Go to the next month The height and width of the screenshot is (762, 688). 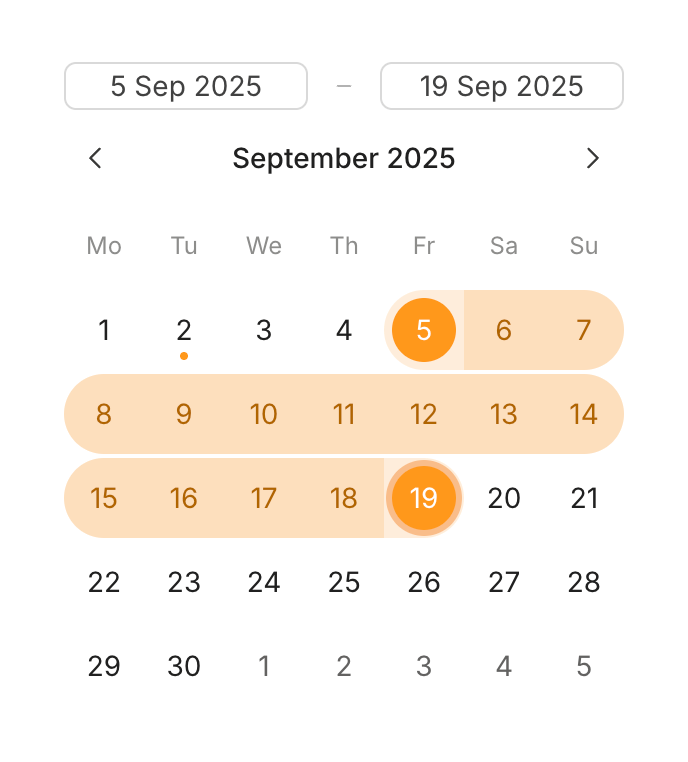point(592,158)
